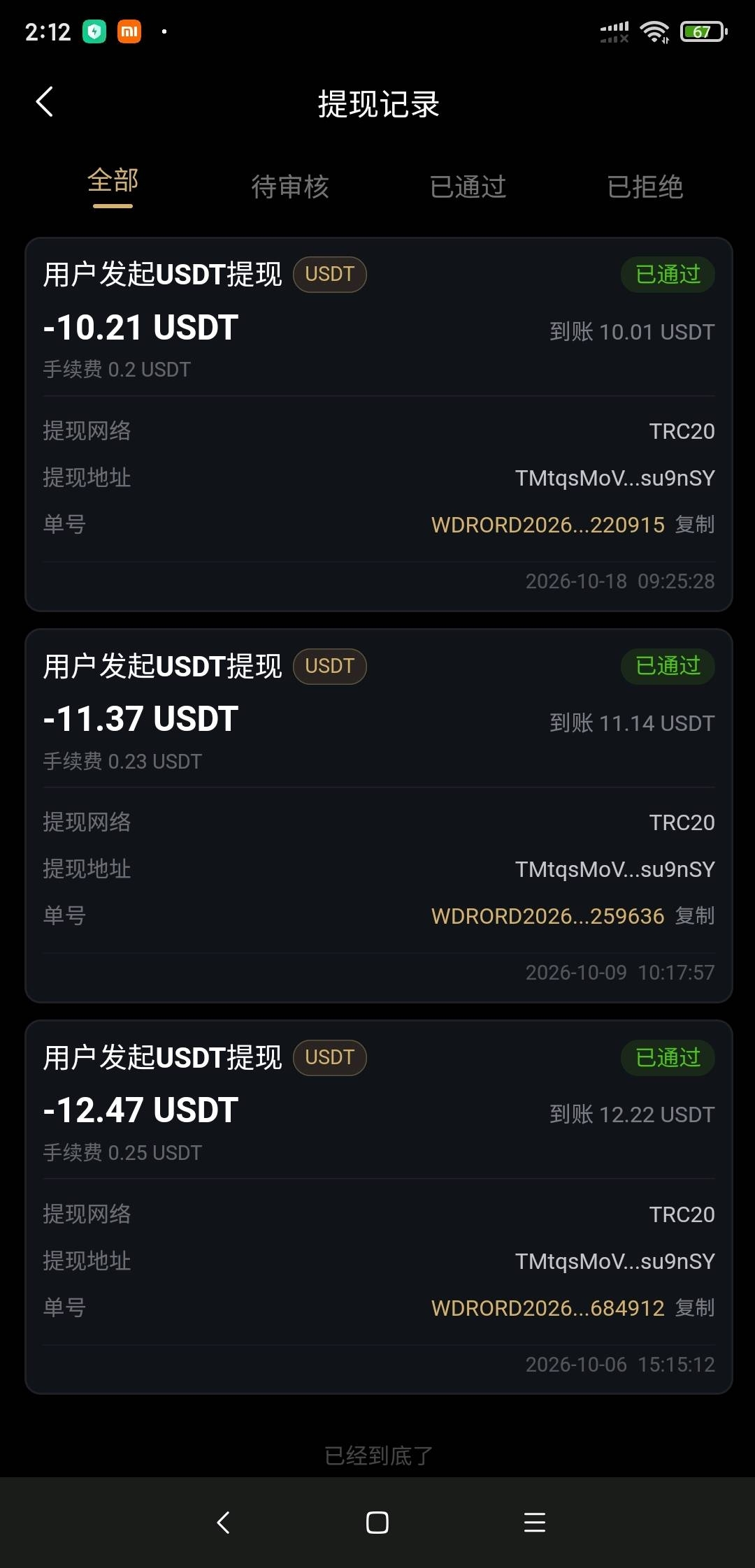Switch to the 已通过 tab
The width and height of the screenshot is (755, 1568).
pos(468,187)
